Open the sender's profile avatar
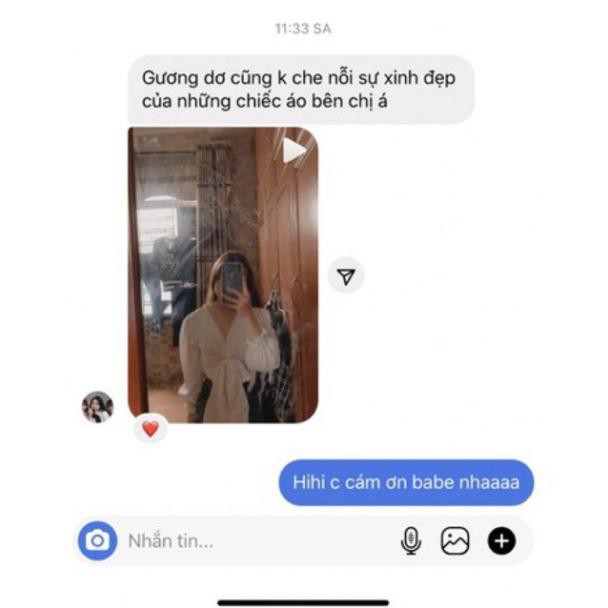The height and width of the screenshot is (608, 608). pos(97,407)
